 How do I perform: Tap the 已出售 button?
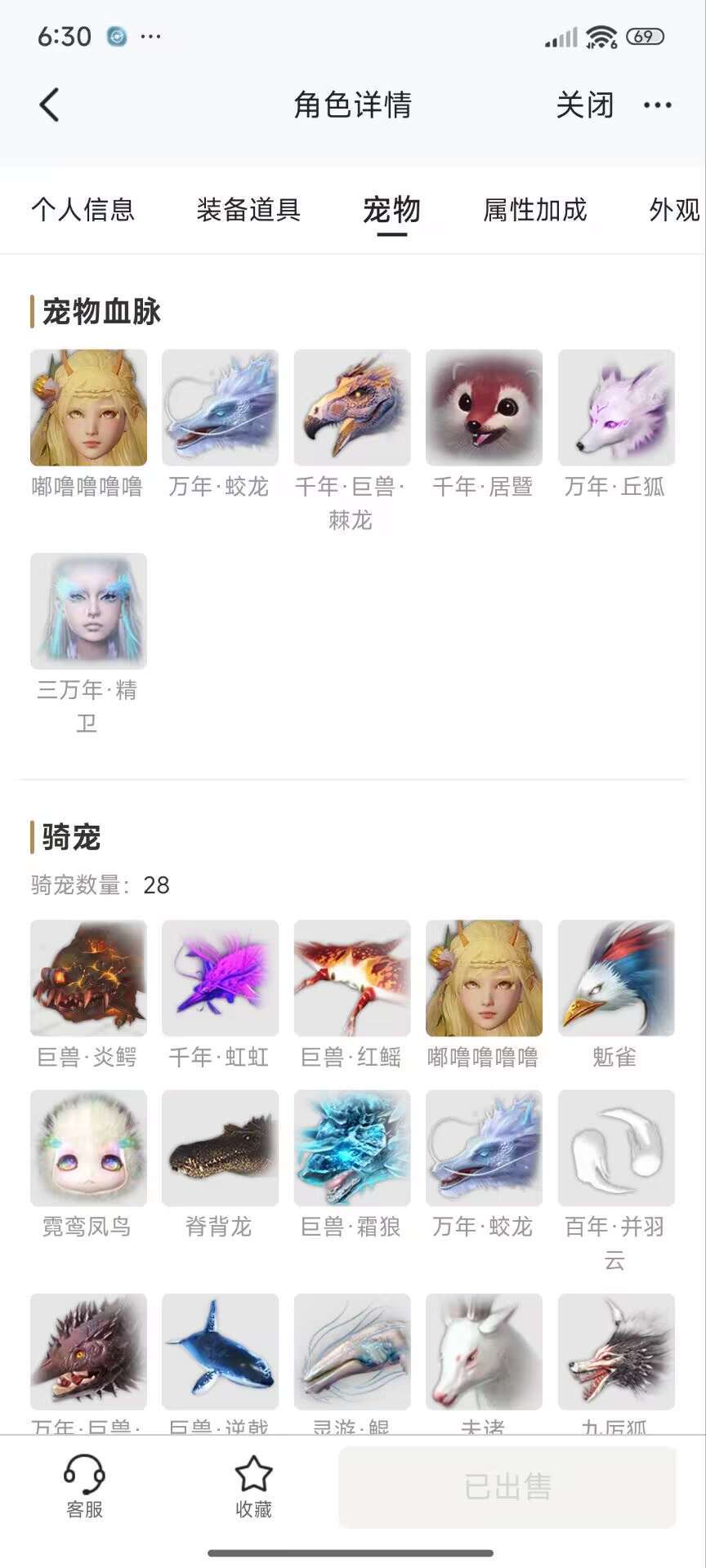click(507, 1486)
